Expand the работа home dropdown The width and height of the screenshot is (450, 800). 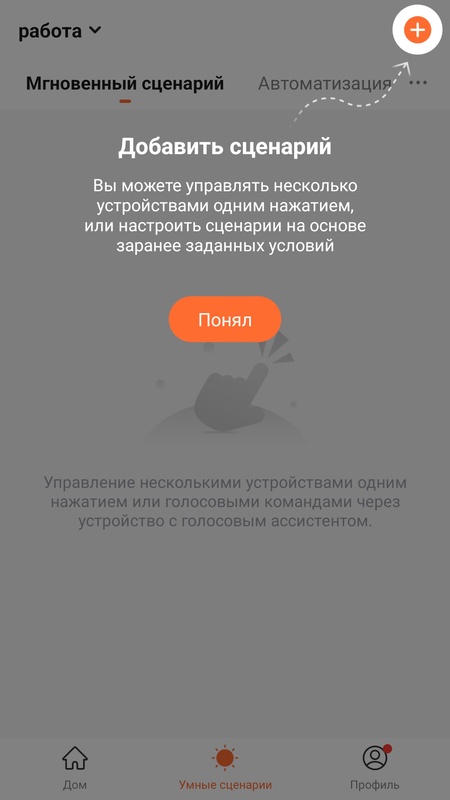pos(60,31)
